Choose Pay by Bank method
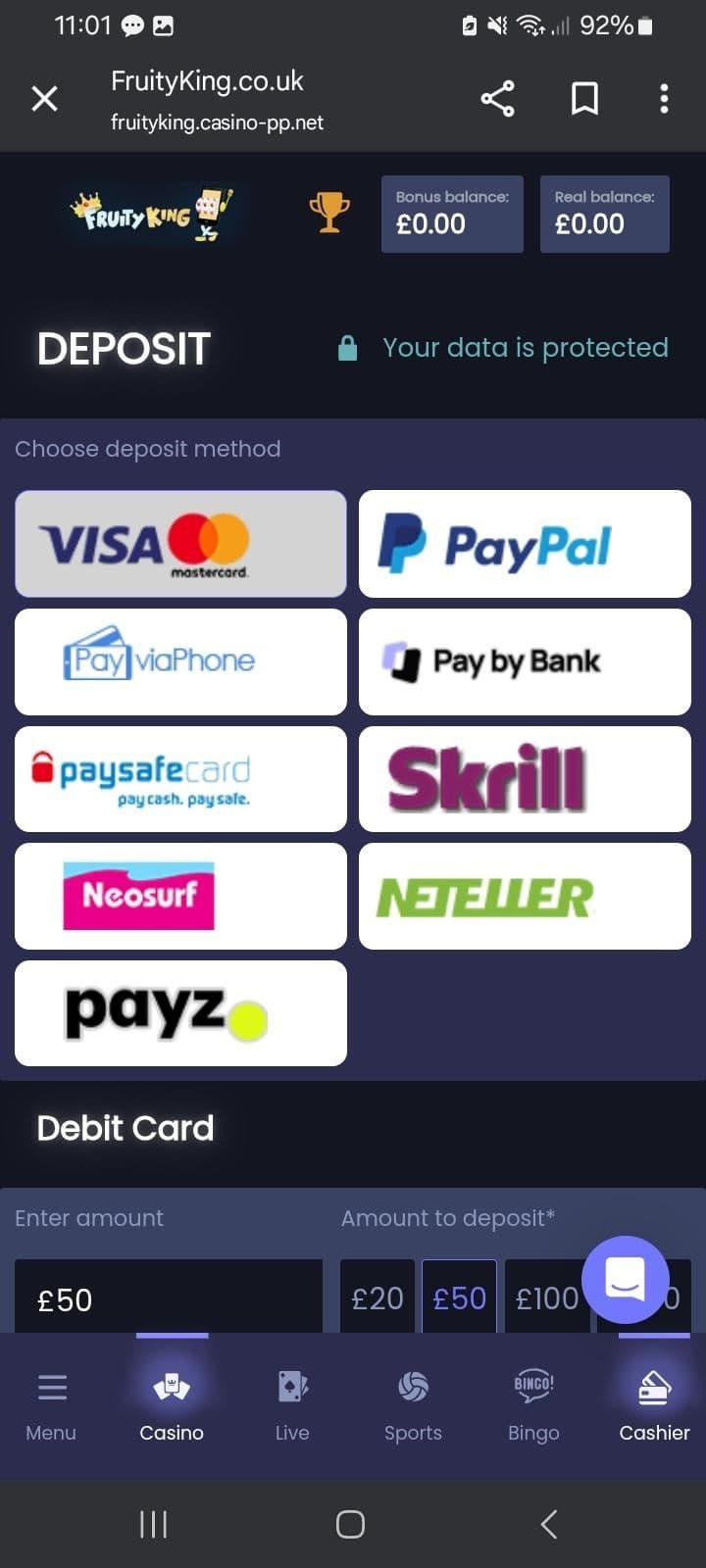The height and width of the screenshot is (1568, 706). 525,661
